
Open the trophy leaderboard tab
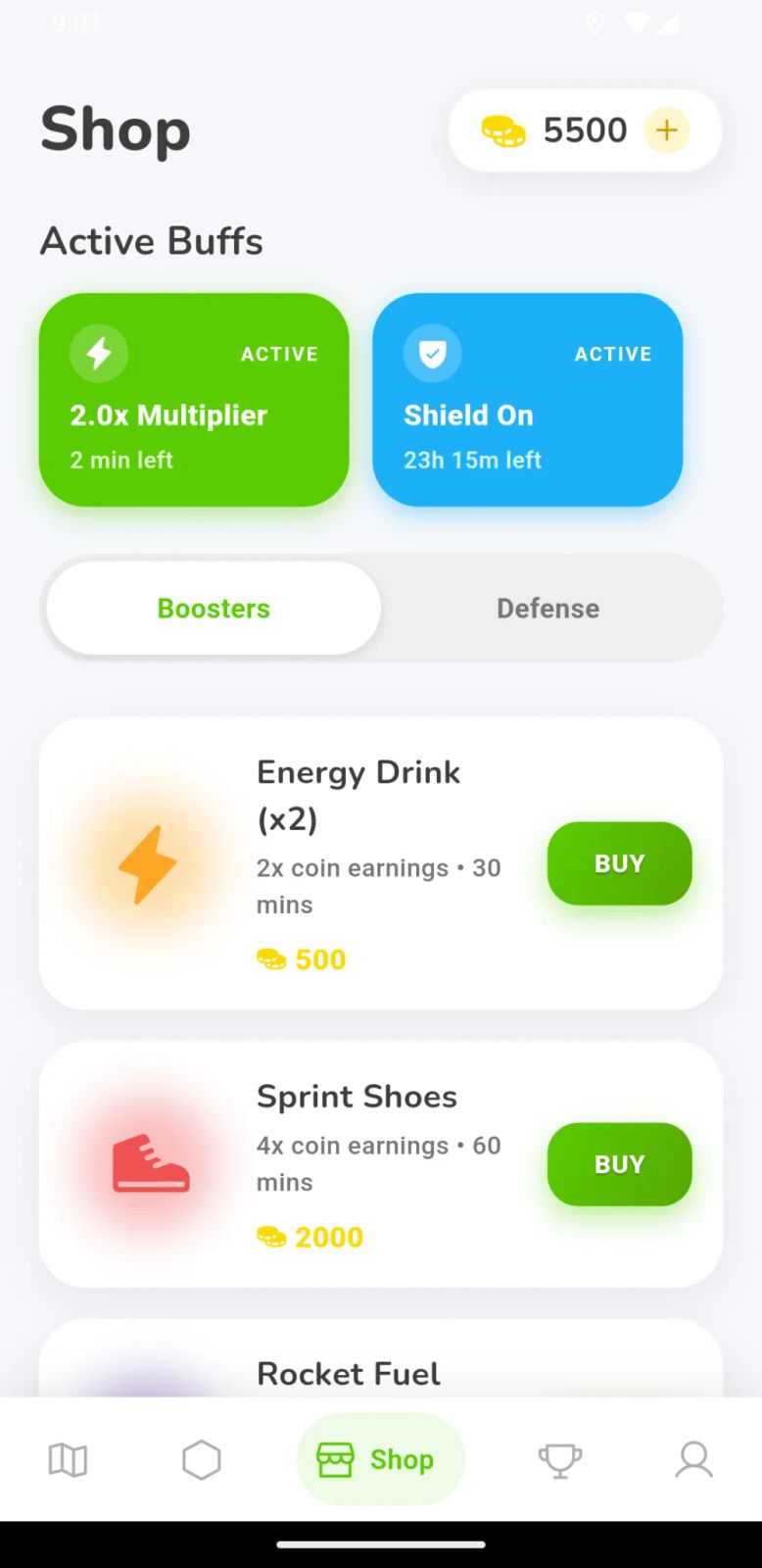pyautogui.click(x=560, y=1460)
